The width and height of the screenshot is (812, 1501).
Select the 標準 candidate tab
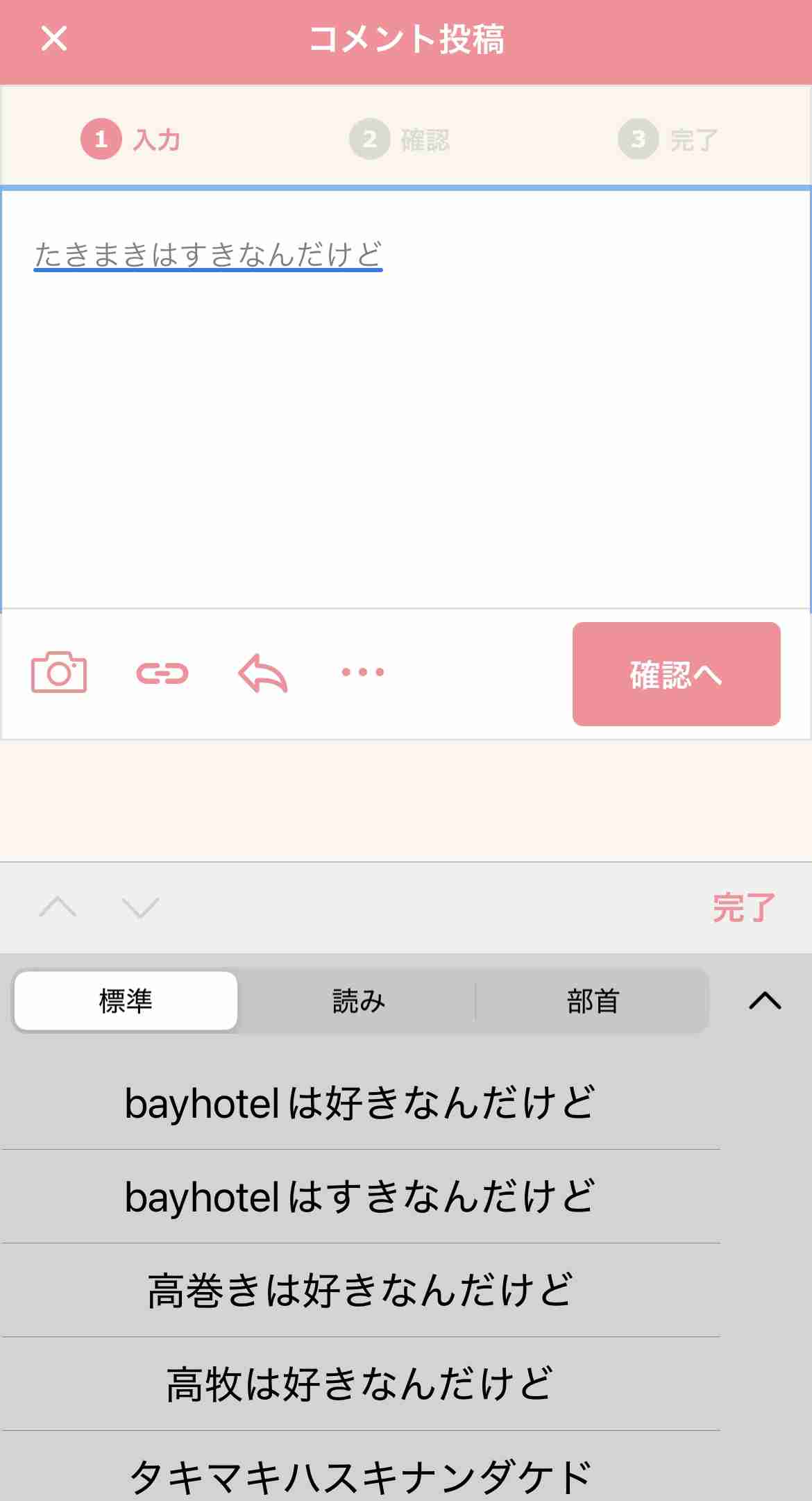pyautogui.click(x=126, y=1001)
